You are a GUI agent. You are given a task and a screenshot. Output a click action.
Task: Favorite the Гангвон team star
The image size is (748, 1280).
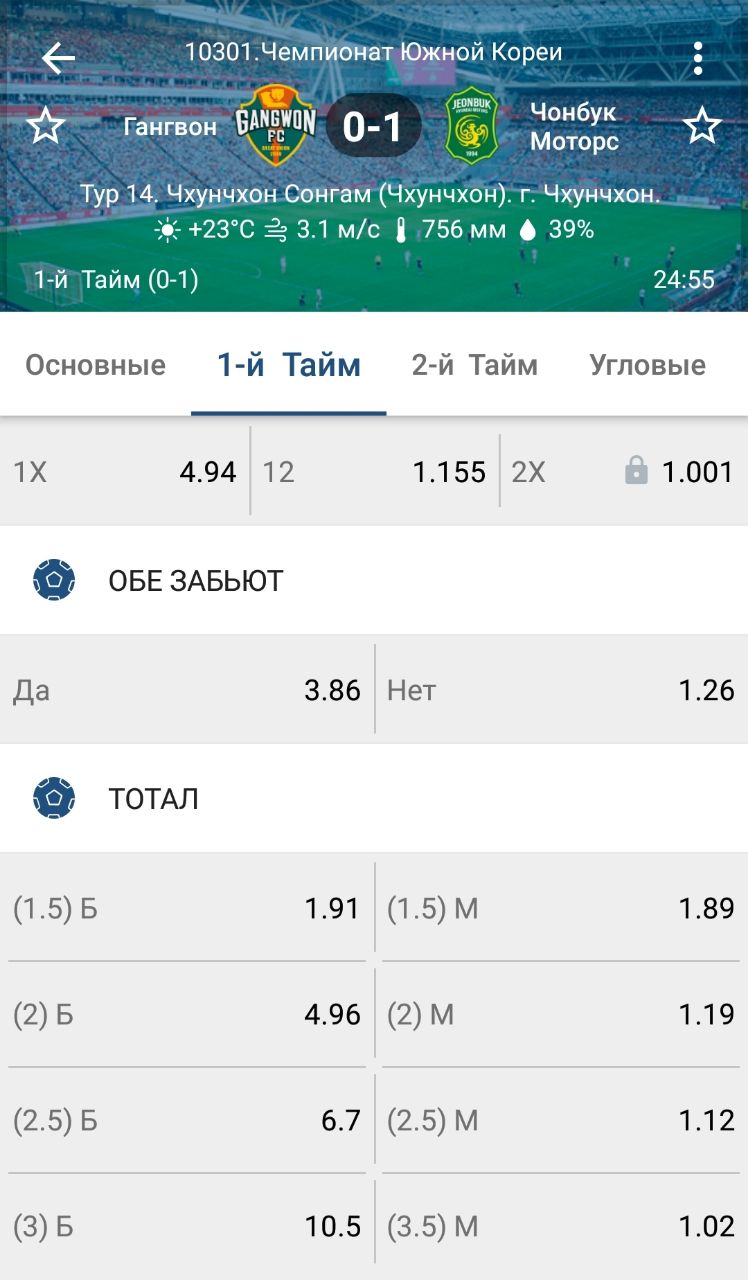click(x=45, y=127)
